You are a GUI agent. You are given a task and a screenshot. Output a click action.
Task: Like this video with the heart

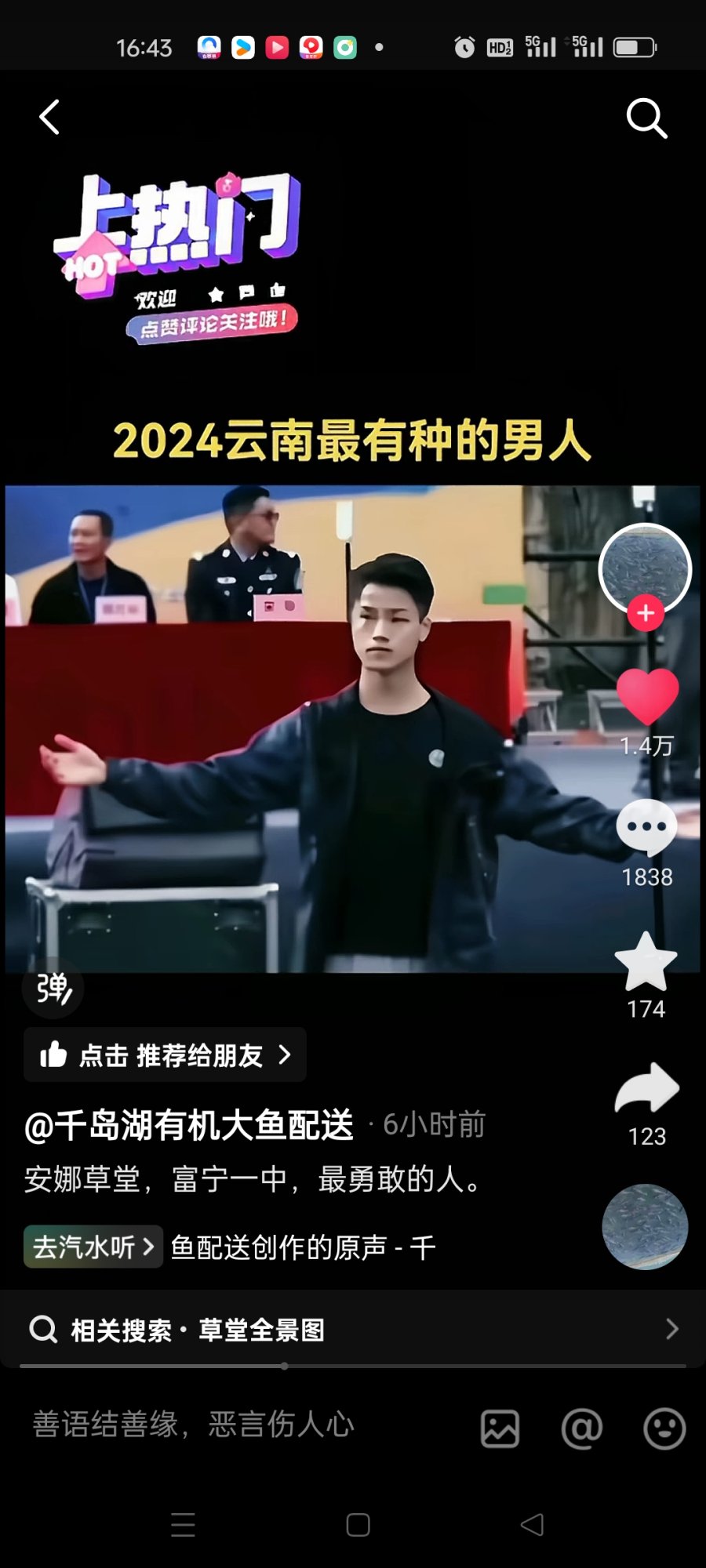tap(647, 696)
